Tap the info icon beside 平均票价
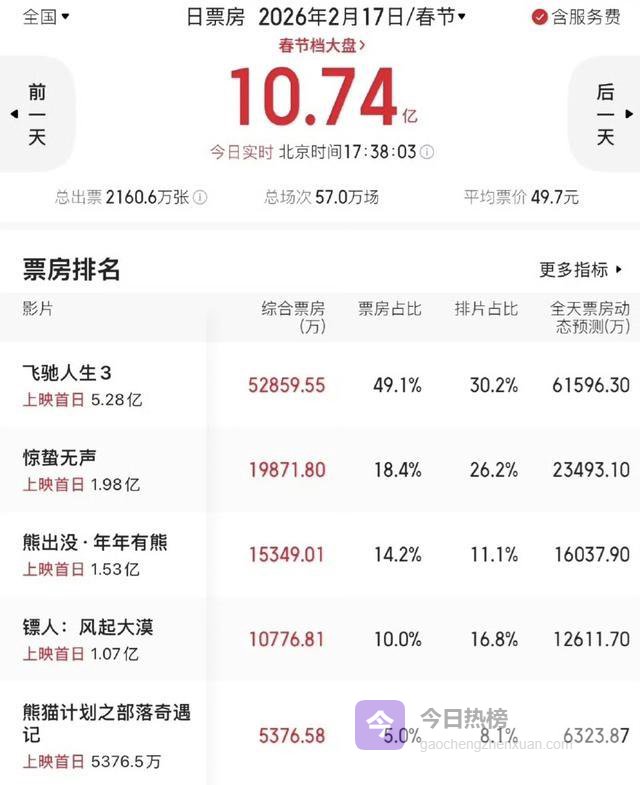Screen dimensions: 640x785 tap(590, 198)
